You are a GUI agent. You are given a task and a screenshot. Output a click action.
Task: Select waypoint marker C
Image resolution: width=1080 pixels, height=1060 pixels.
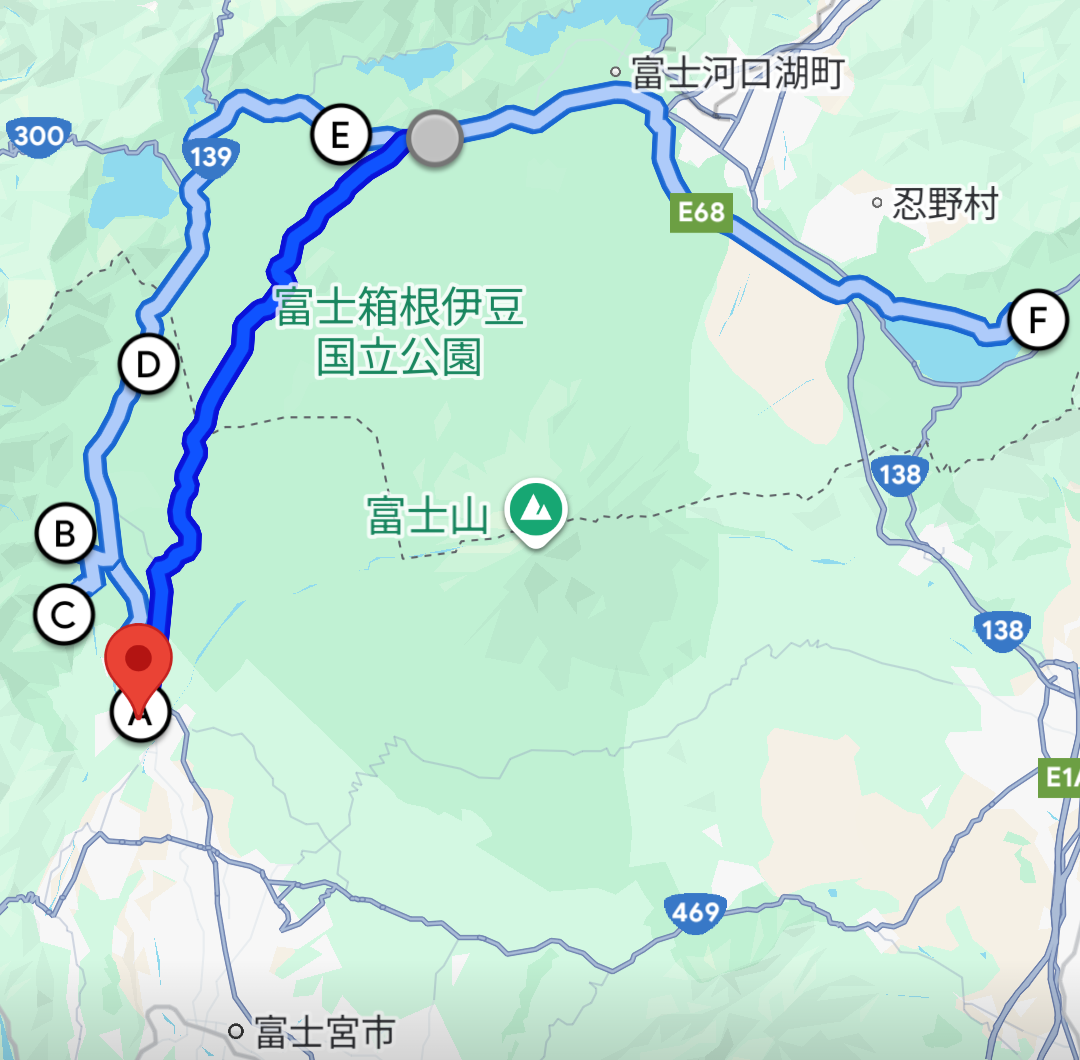64,614
